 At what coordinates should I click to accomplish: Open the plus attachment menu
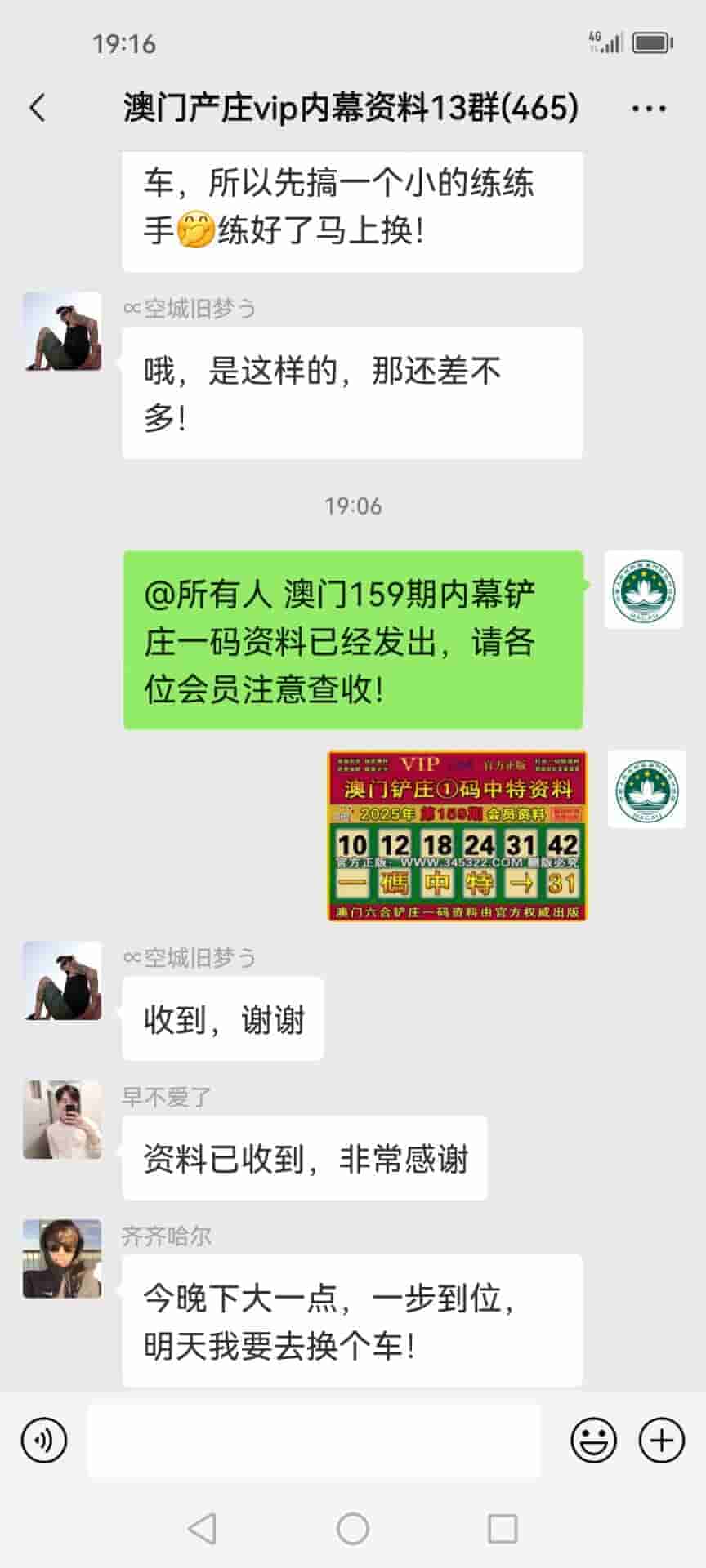[661, 1441]
